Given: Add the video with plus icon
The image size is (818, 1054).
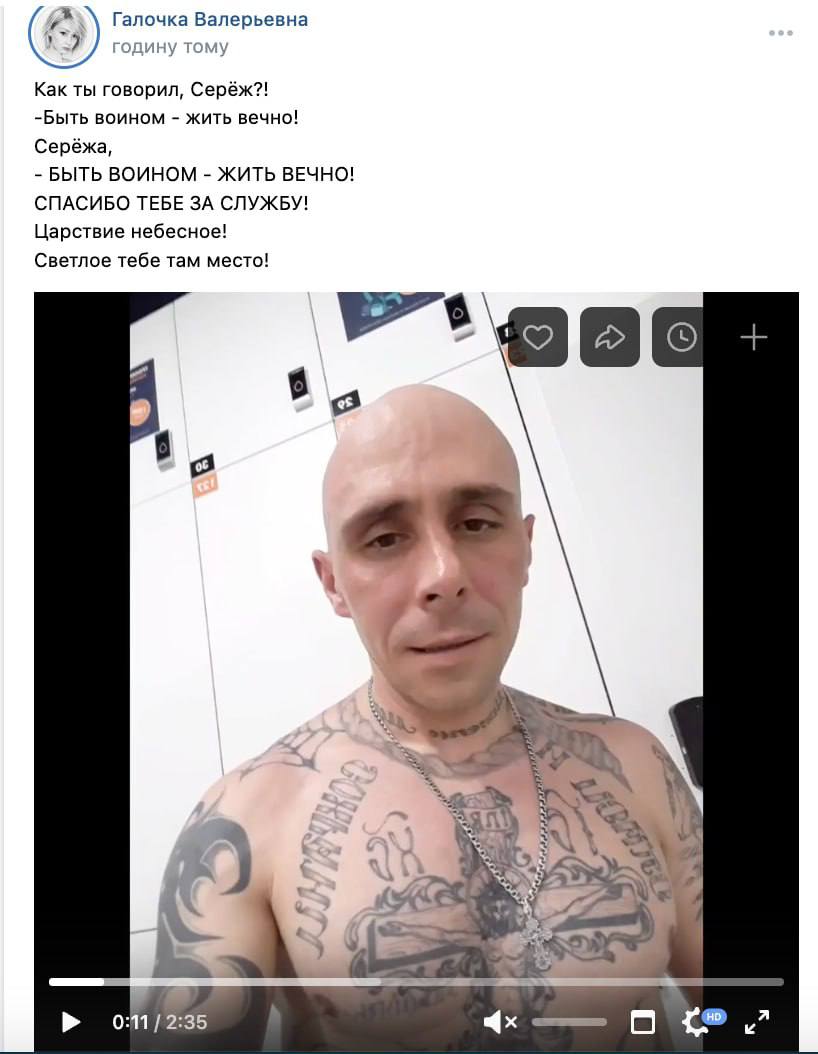Looking at the screenshot, I should click(x=753, y=338).
